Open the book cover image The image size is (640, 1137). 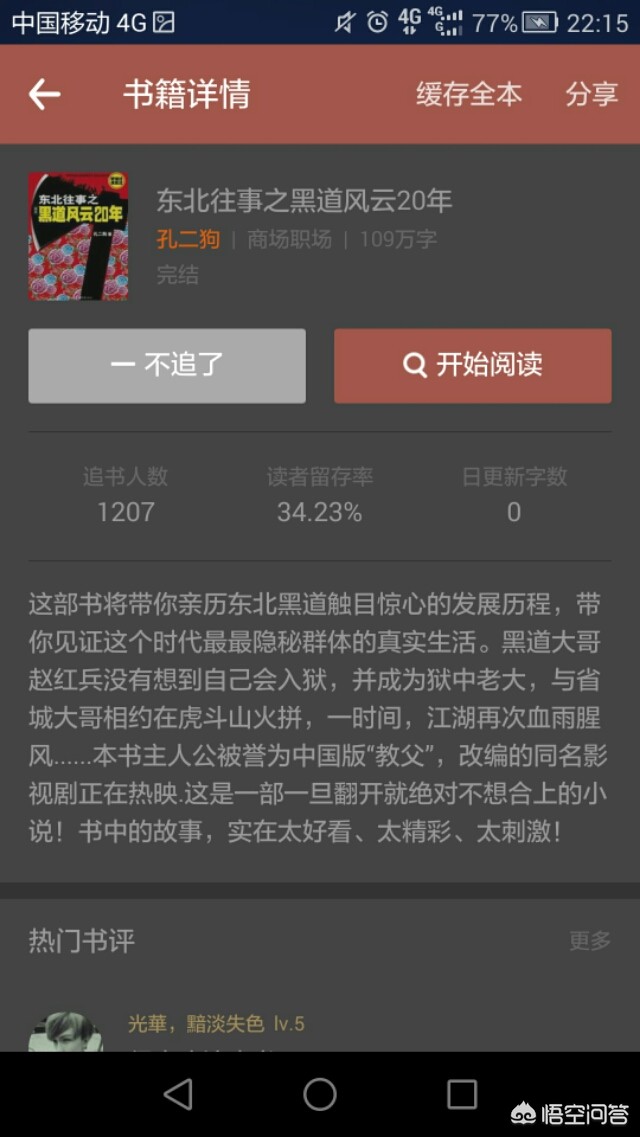78,236
